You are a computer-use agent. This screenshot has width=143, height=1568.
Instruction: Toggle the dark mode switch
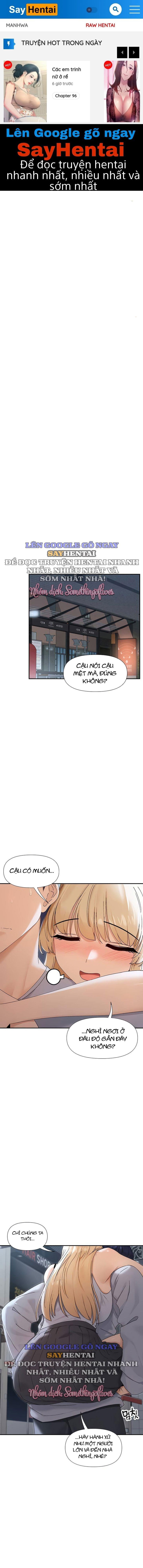(91, 10)
